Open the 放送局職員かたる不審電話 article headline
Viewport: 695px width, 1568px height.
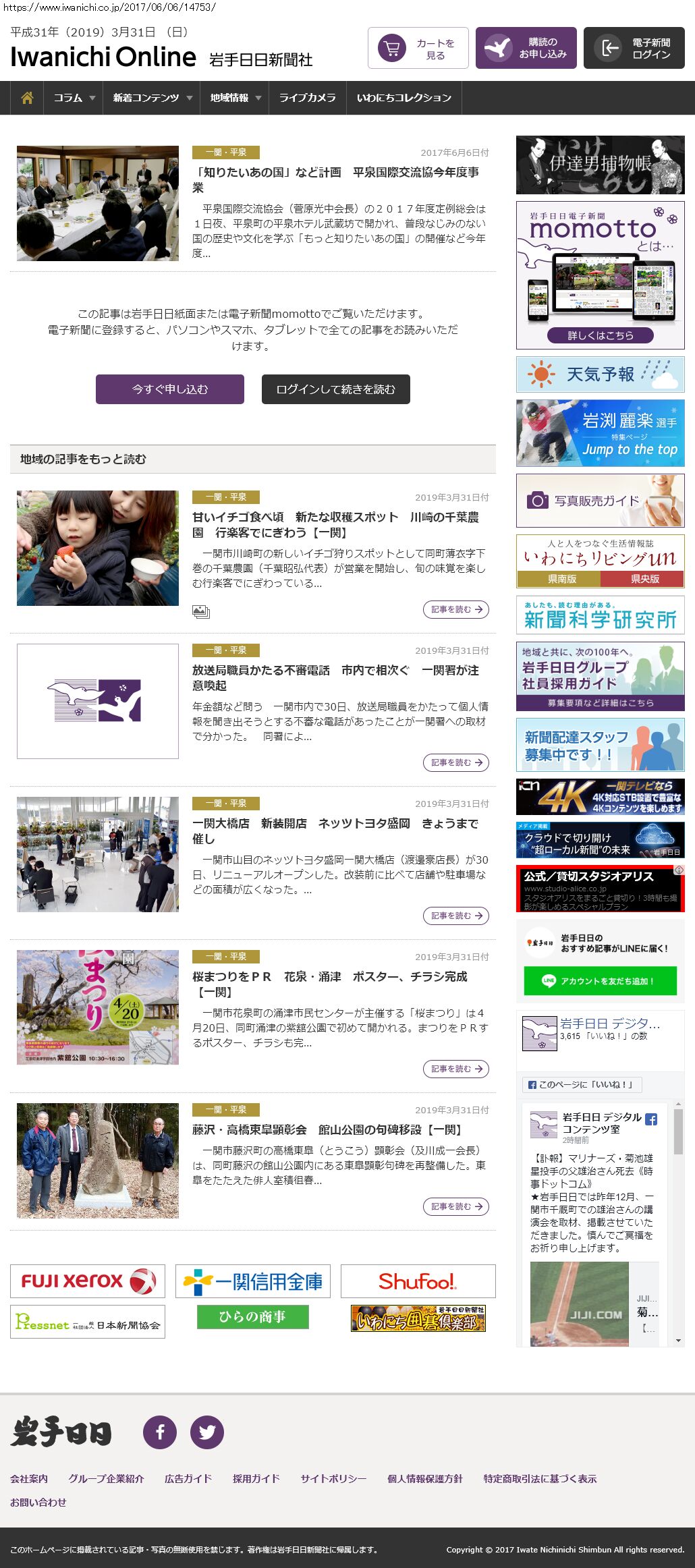[x=335, y=677]
